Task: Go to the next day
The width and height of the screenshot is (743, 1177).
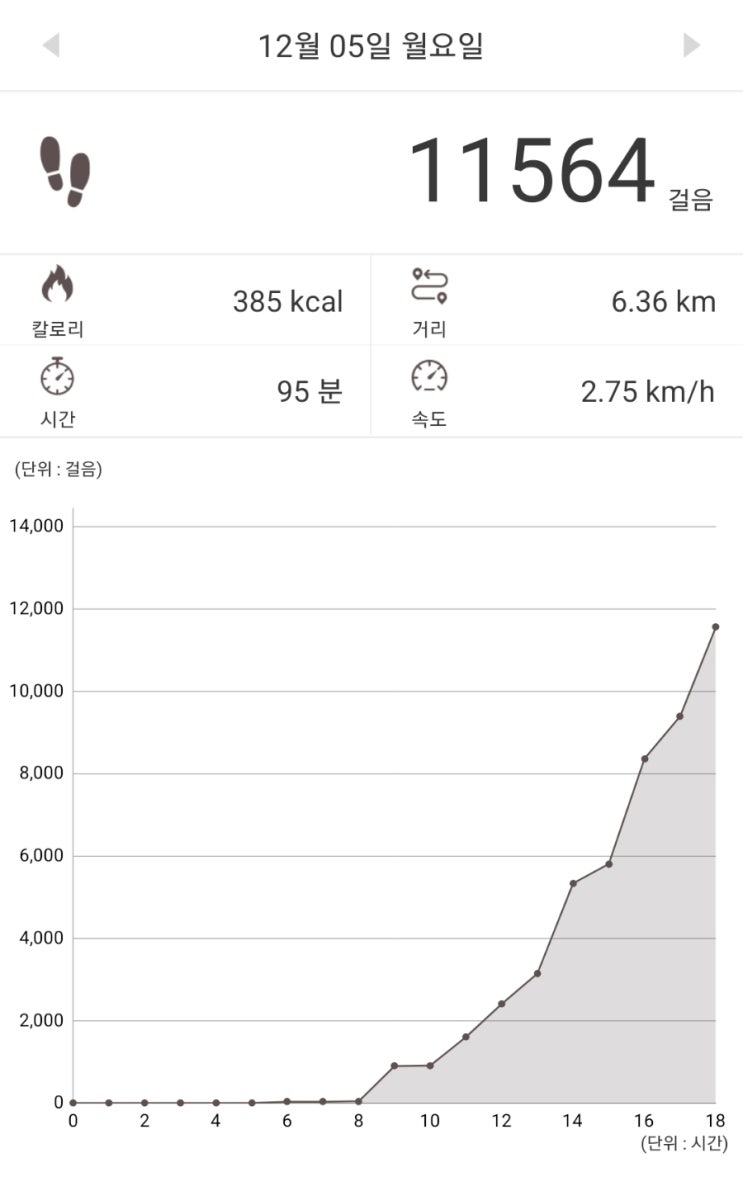Action: pyautogui.click(x=691, y=45)
